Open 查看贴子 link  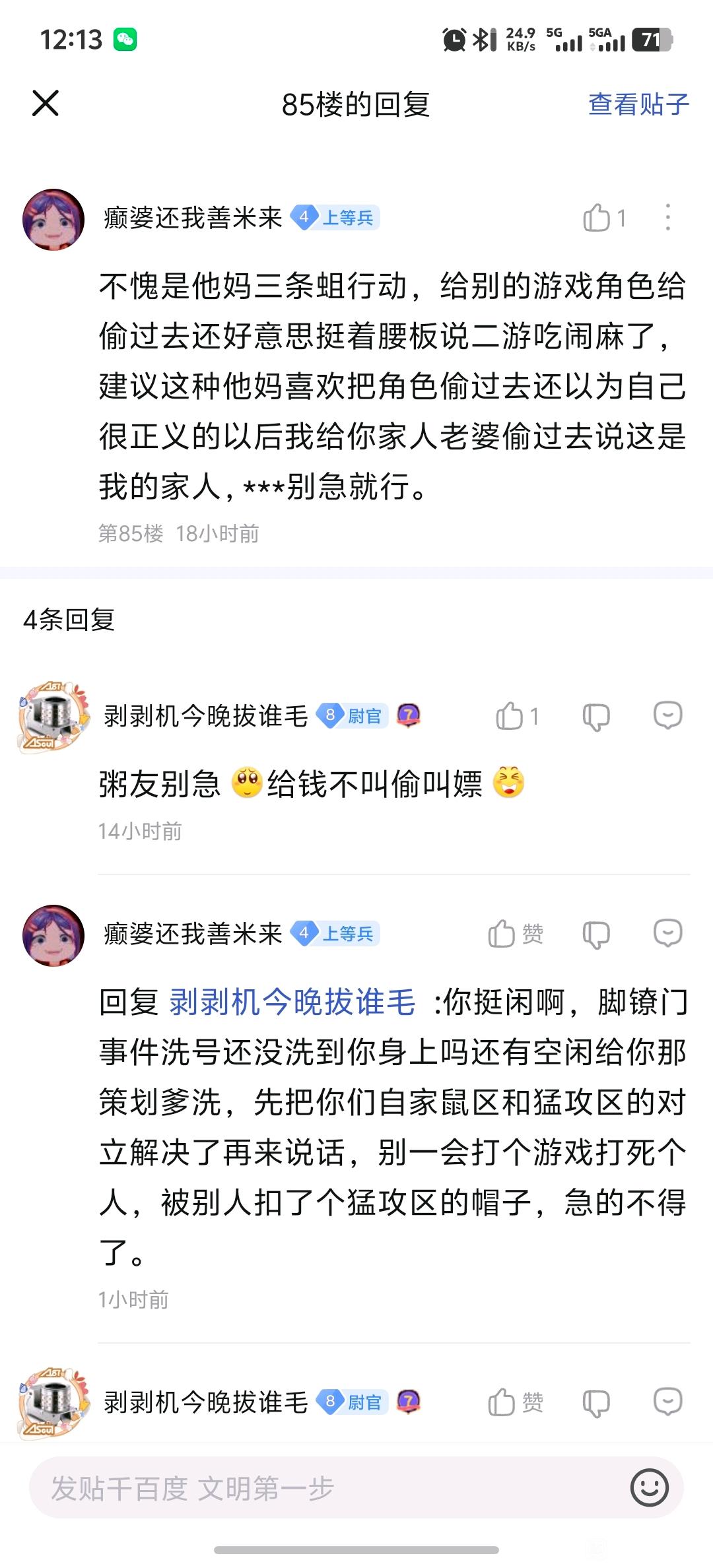pos(638,104)
